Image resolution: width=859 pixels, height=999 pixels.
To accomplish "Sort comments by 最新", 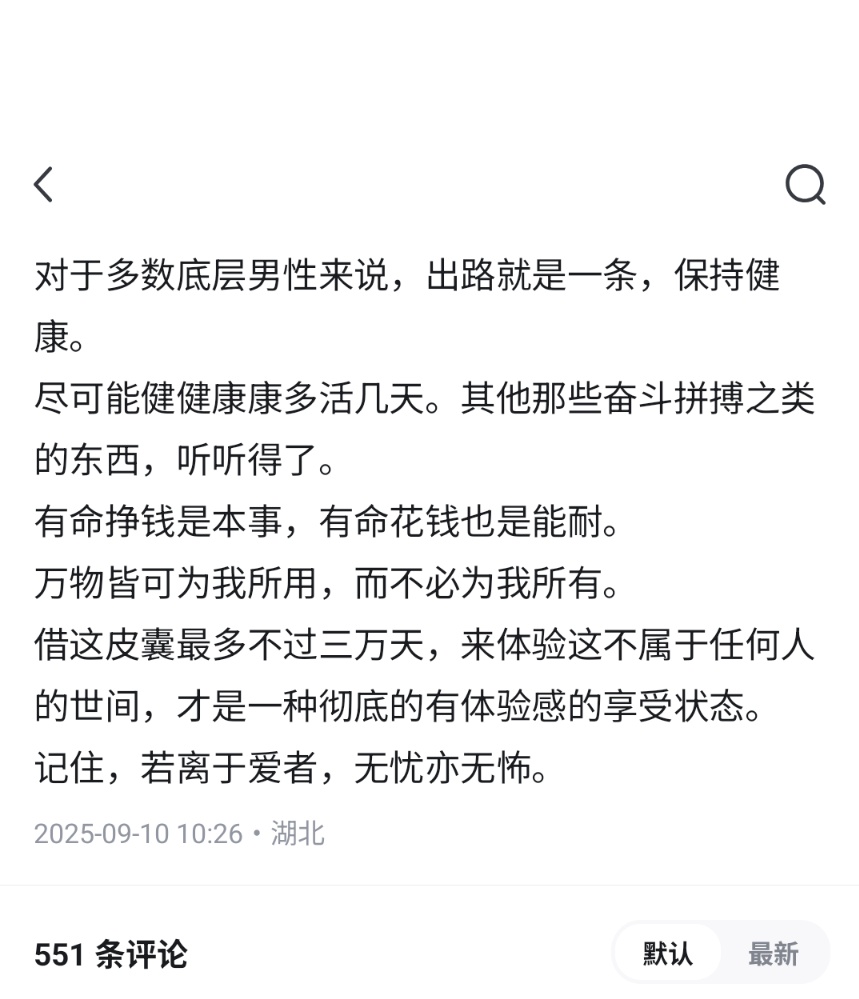I will tap(773, 953).
